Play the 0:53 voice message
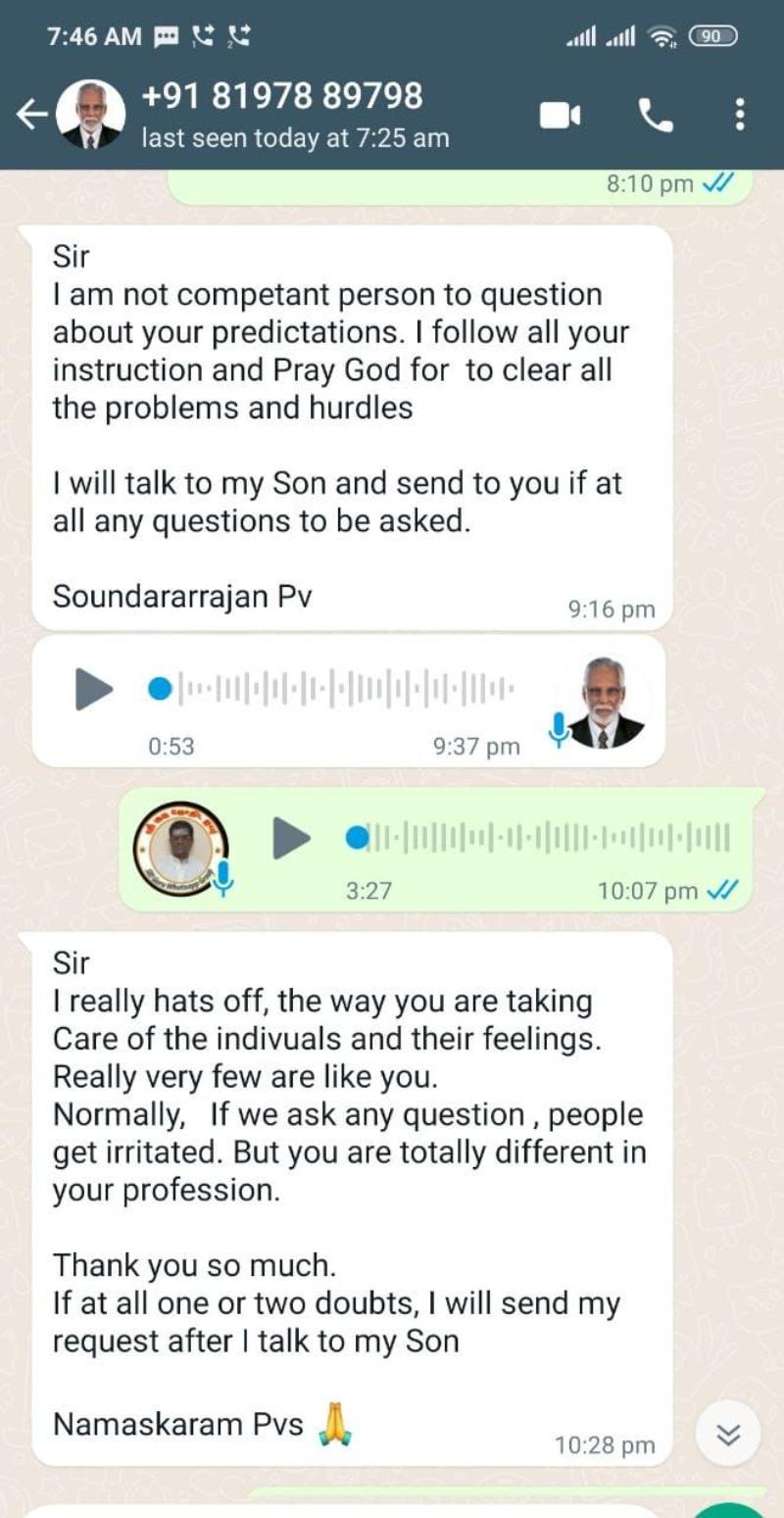Screen dimensions: 784x1518 point(94,689)
